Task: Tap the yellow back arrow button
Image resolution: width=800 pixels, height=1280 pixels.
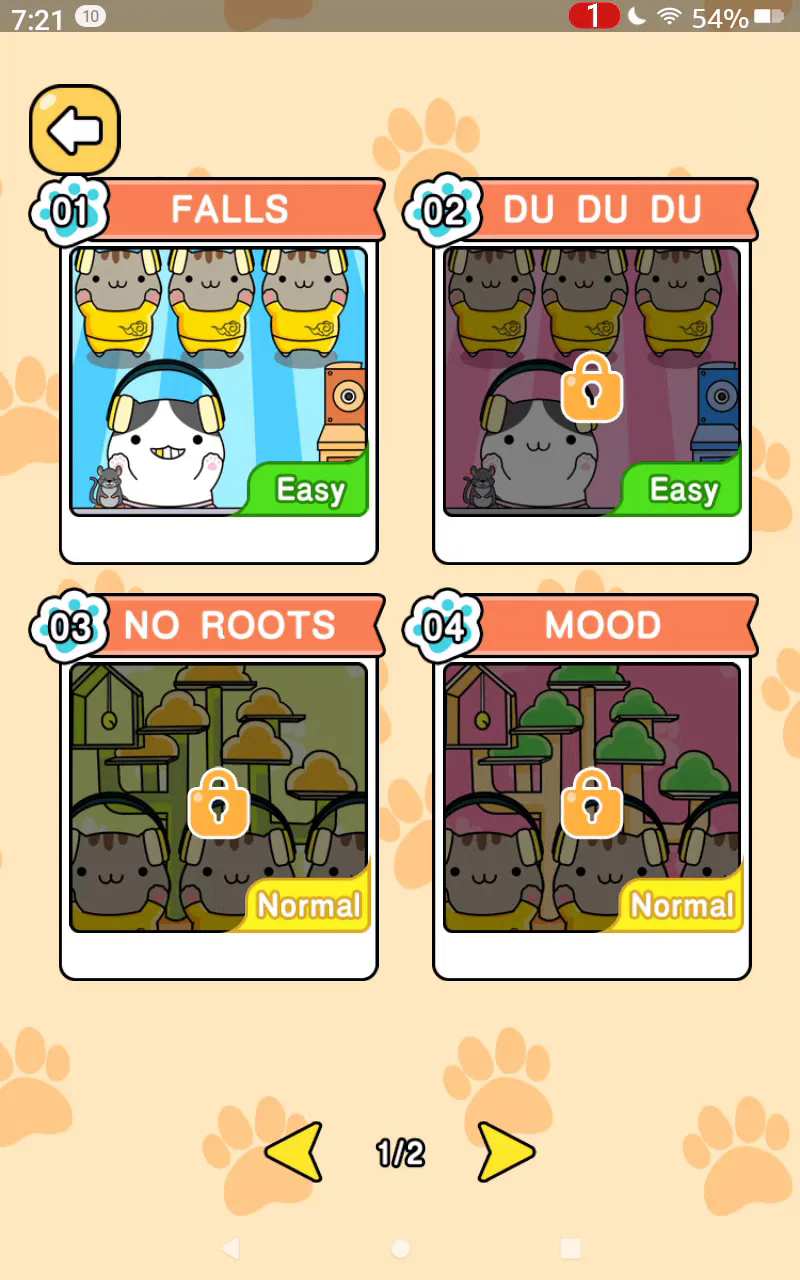Action: tap(75, 129)
